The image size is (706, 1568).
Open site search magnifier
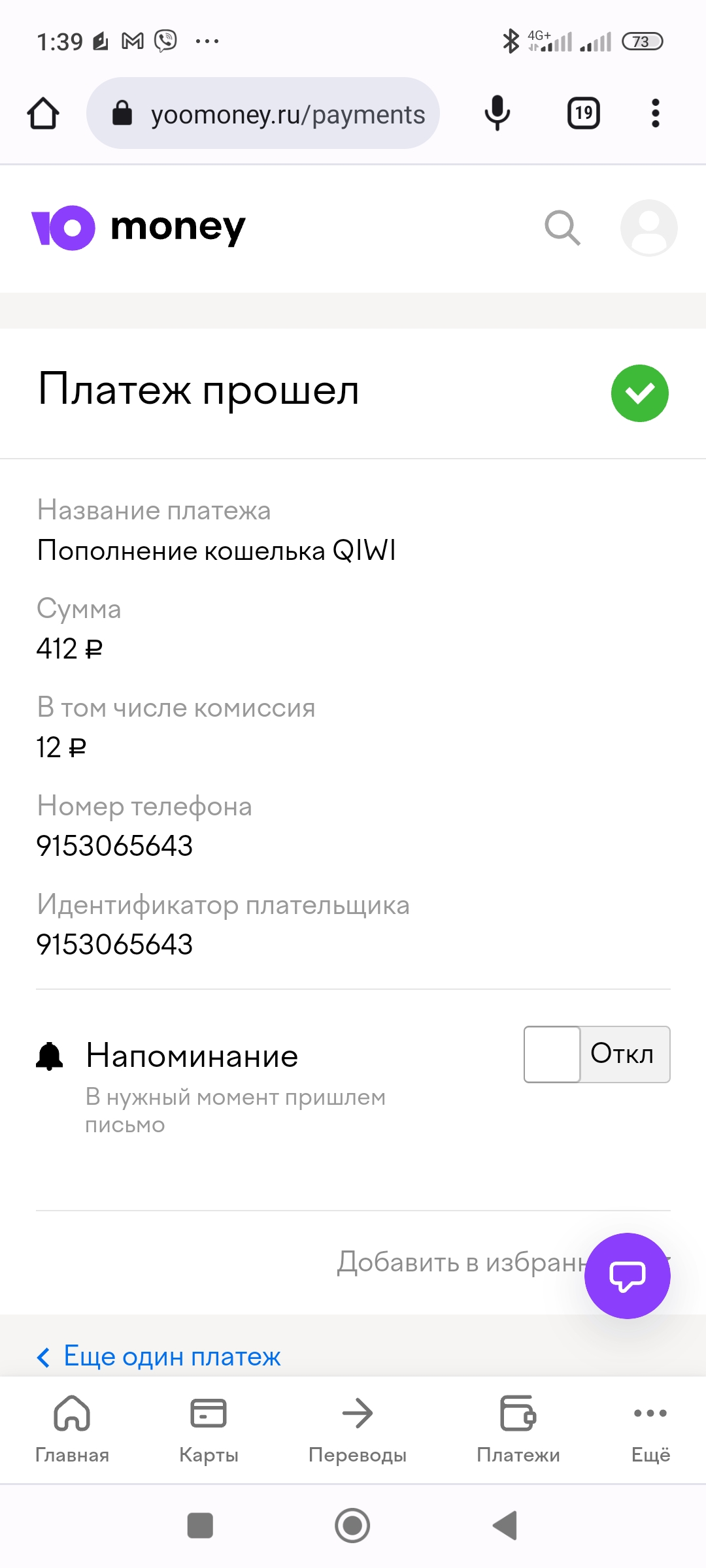point(562,228)
